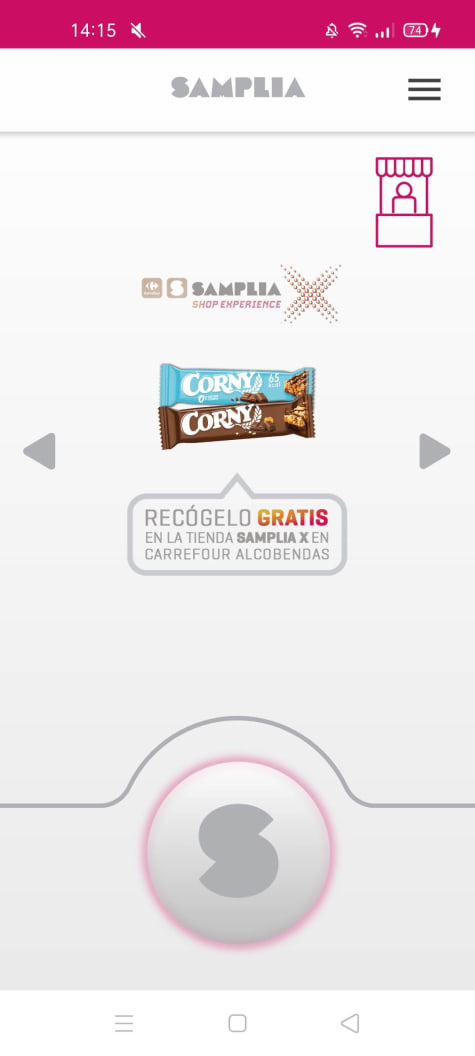
Task: Open the store kiosk icon
Action: pyautogui.click(x=404, y=202)
